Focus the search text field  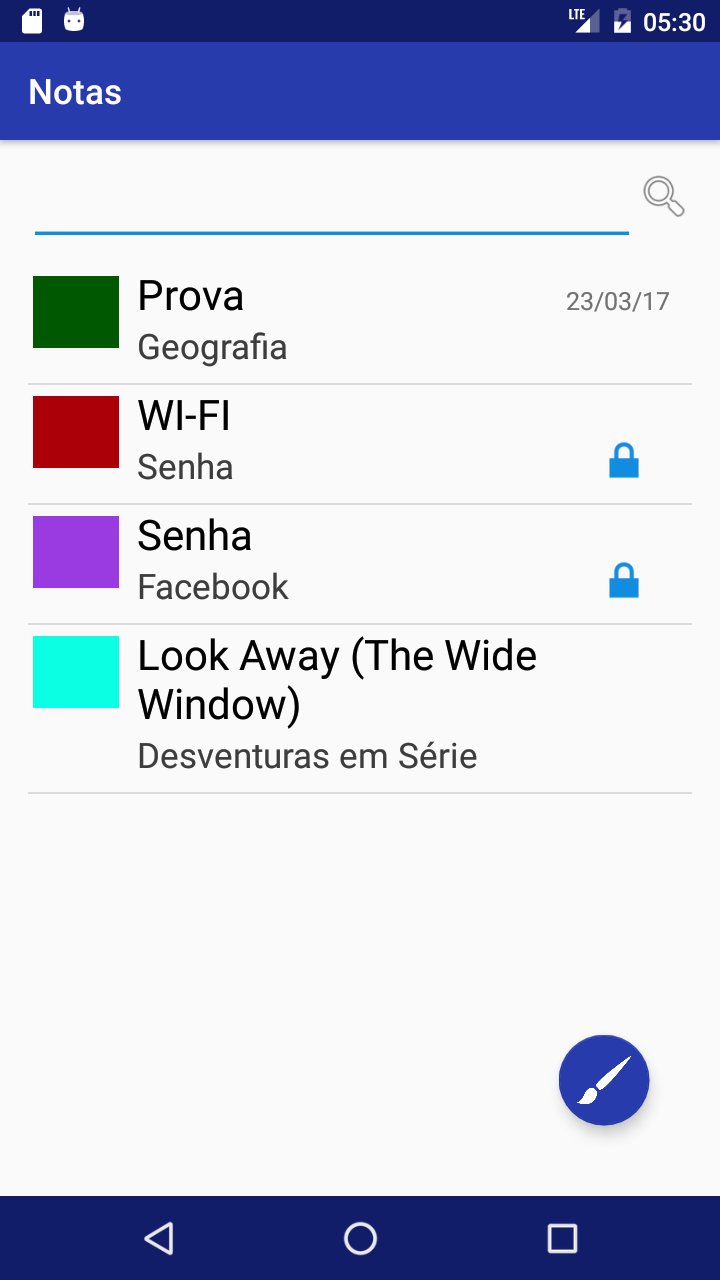click(x=331, y=207)
